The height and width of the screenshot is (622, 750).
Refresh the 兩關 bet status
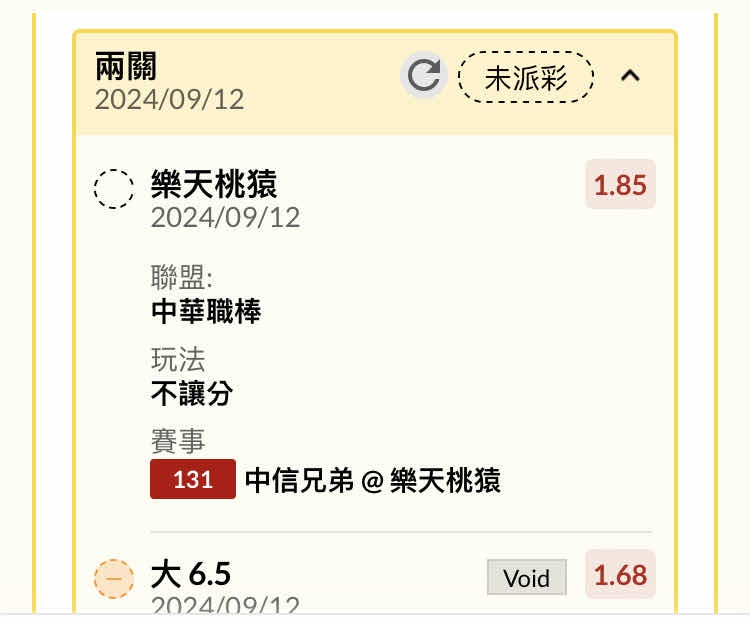click(424, 77)
